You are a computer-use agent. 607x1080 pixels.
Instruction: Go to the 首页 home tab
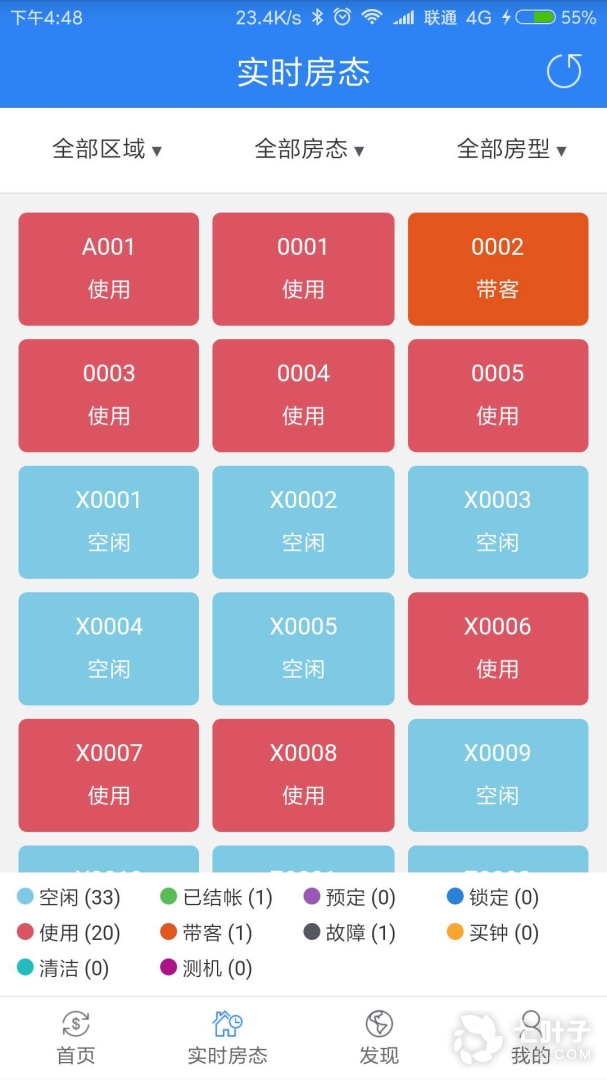point(76,1038)
